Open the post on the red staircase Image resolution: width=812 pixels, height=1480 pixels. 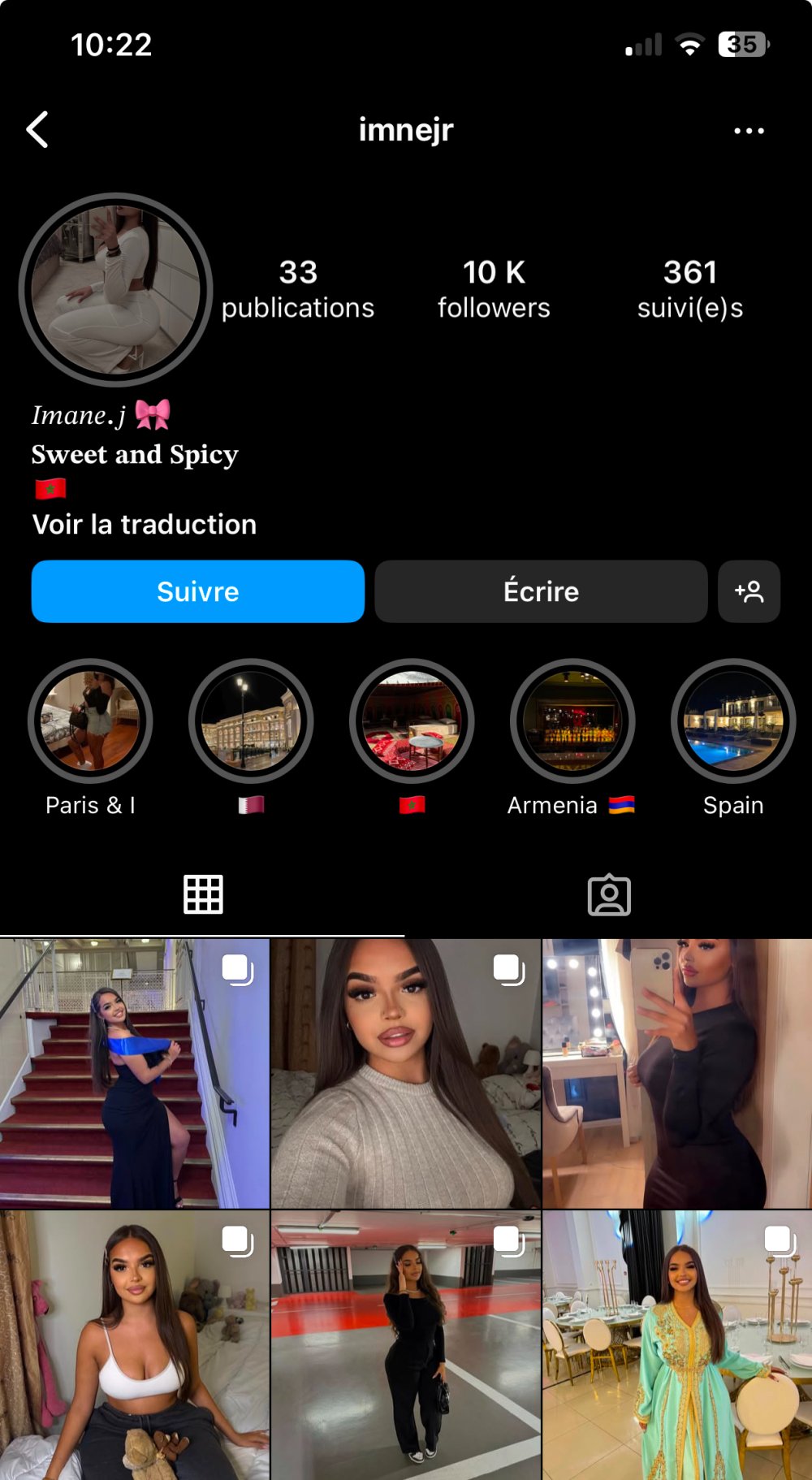click(134, 1074)
